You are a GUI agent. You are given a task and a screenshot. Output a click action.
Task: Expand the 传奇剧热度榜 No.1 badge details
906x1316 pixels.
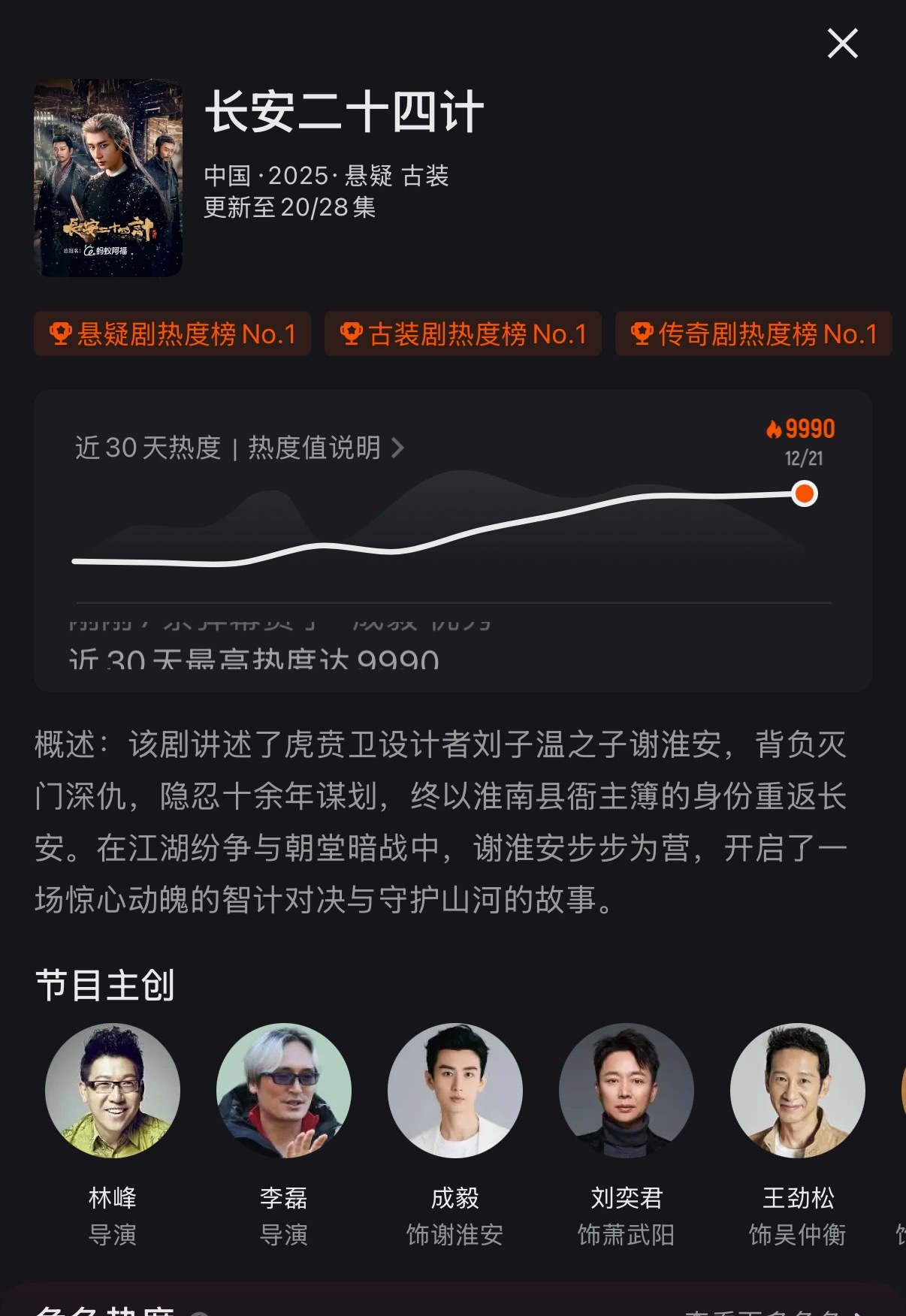point(751,335)
